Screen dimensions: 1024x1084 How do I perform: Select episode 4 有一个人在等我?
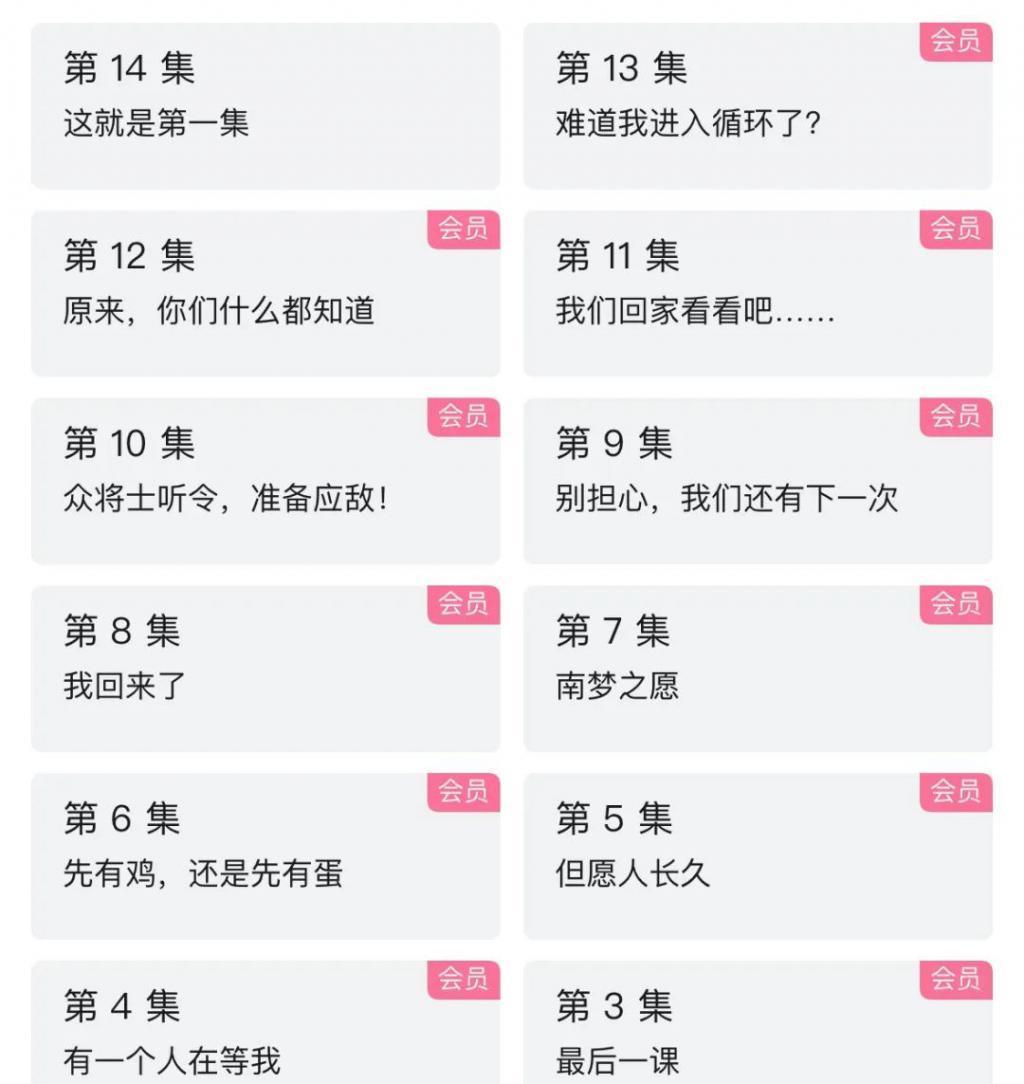(265, 1025)
